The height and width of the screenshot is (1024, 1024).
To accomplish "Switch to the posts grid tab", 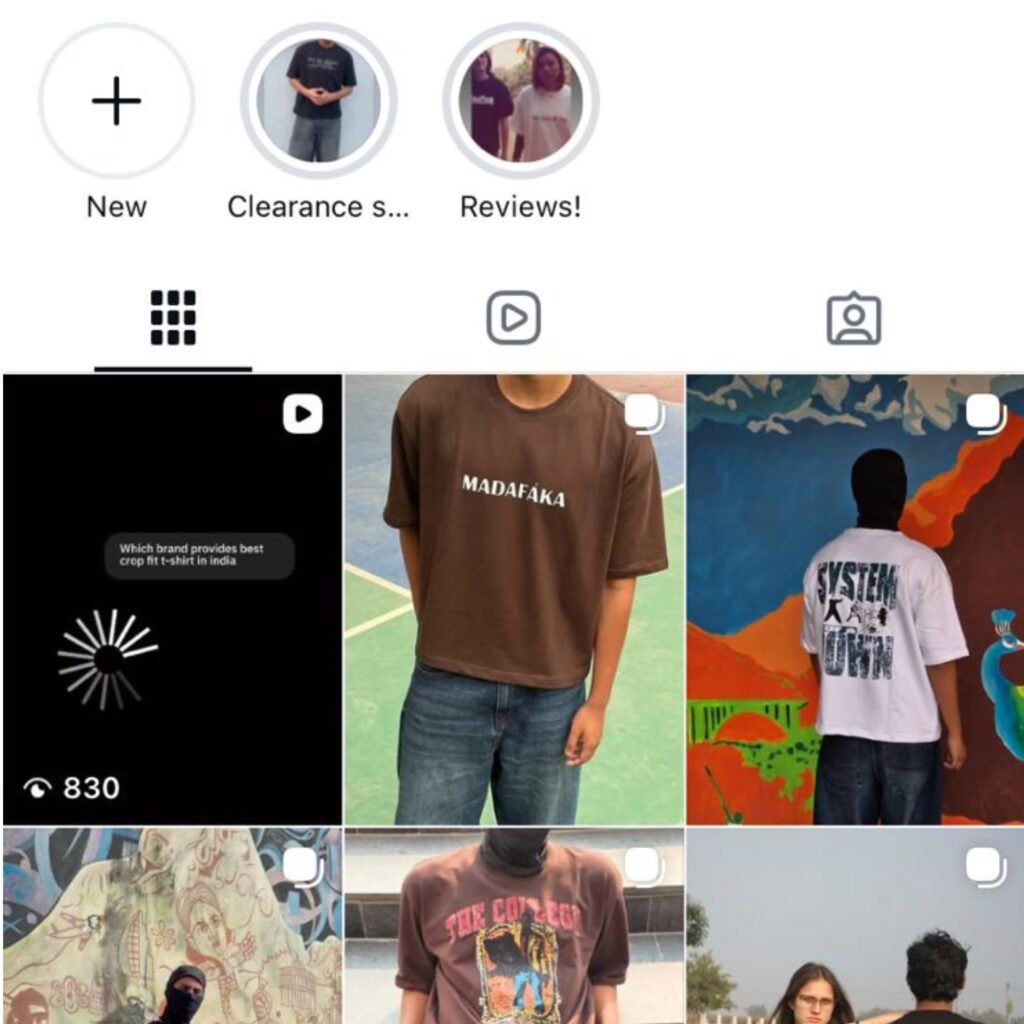I will pyautogui.click(x=173, y=319).
